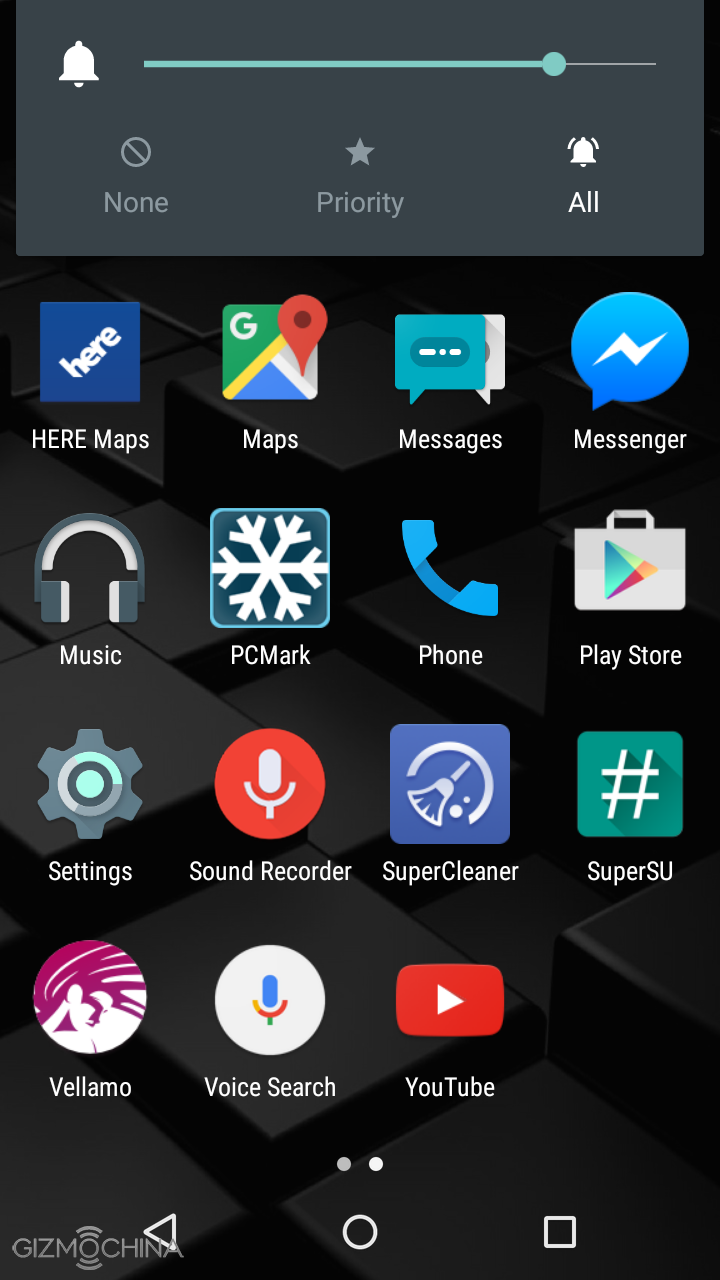Open SuperCleaner app
The width and height of the screenshot is (720, 1280).
450,784
